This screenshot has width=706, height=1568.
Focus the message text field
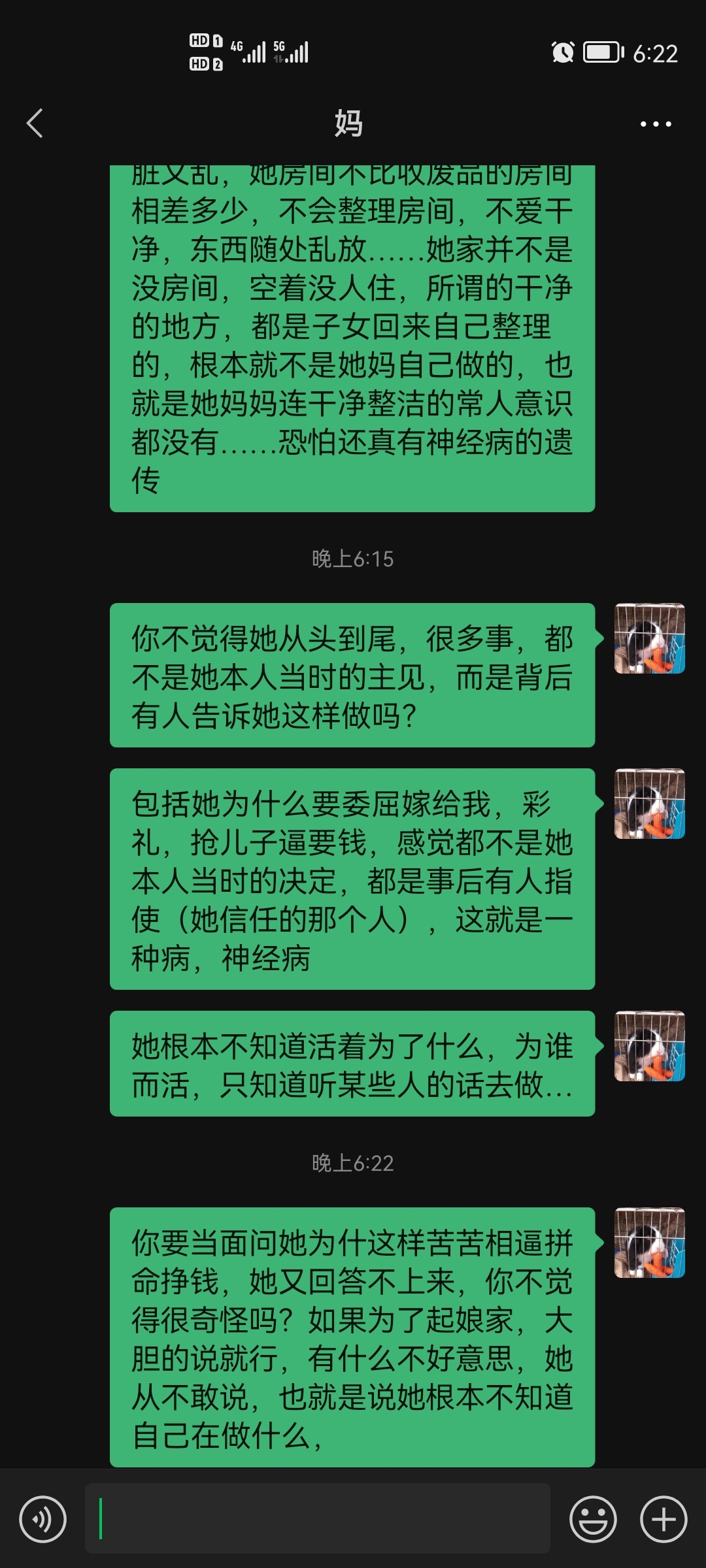(x=318, y=1519)
